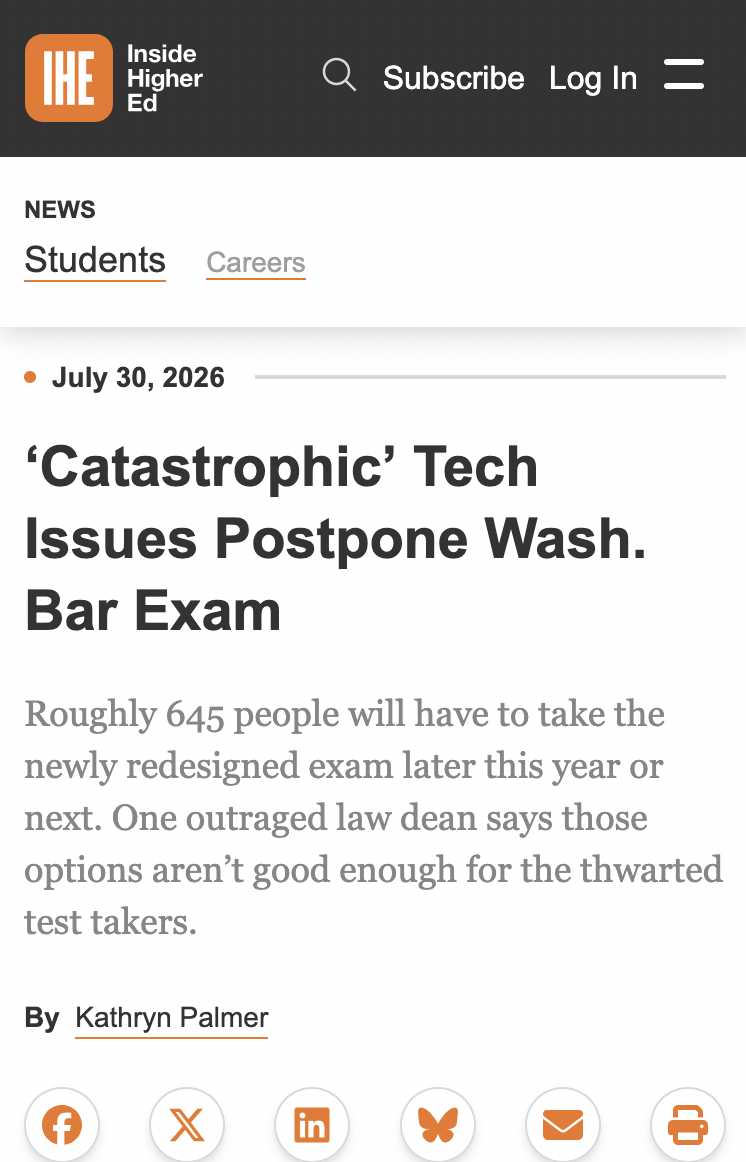View author Kathryn Palmer's page
The height and width of the screenshot is (1162, 746).
[171, 1018]
